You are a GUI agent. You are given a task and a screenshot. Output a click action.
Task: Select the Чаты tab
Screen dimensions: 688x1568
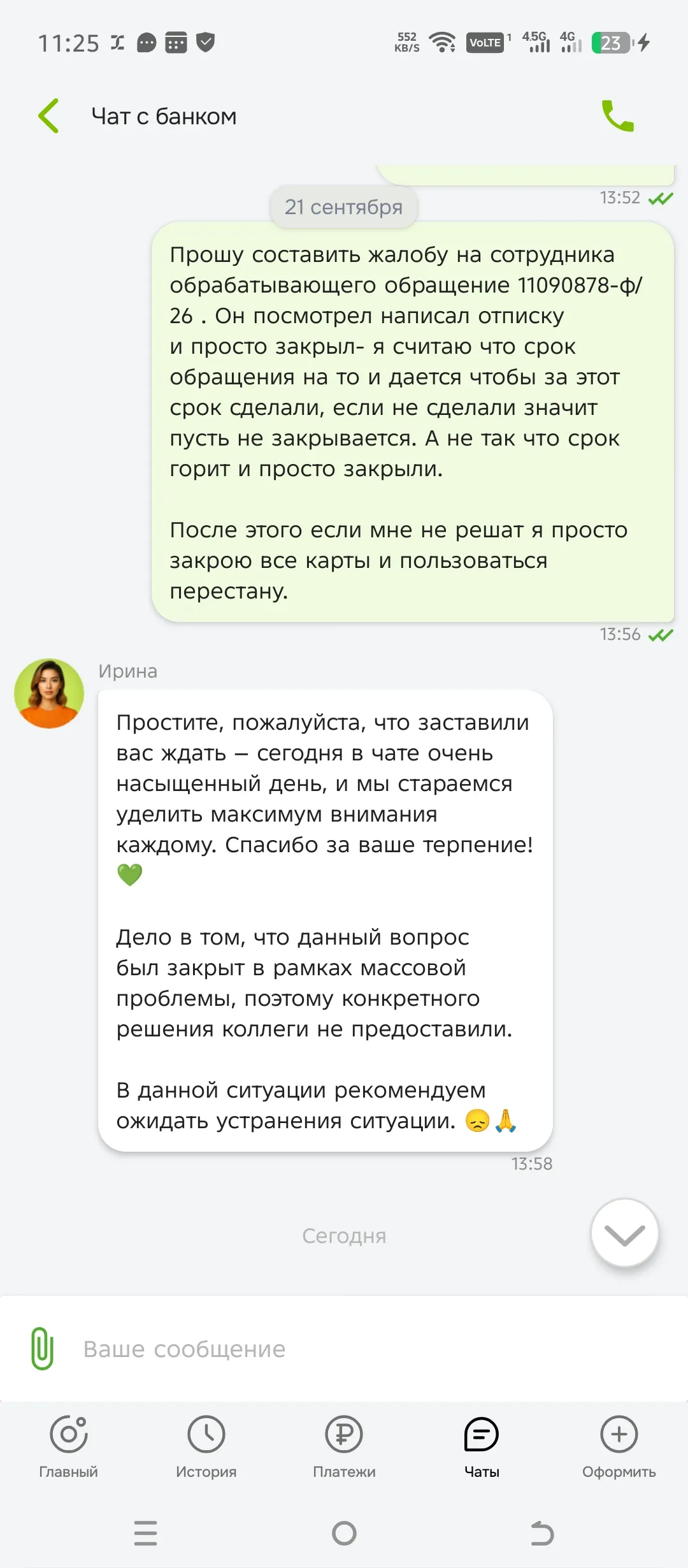[x=482, y=1447]
